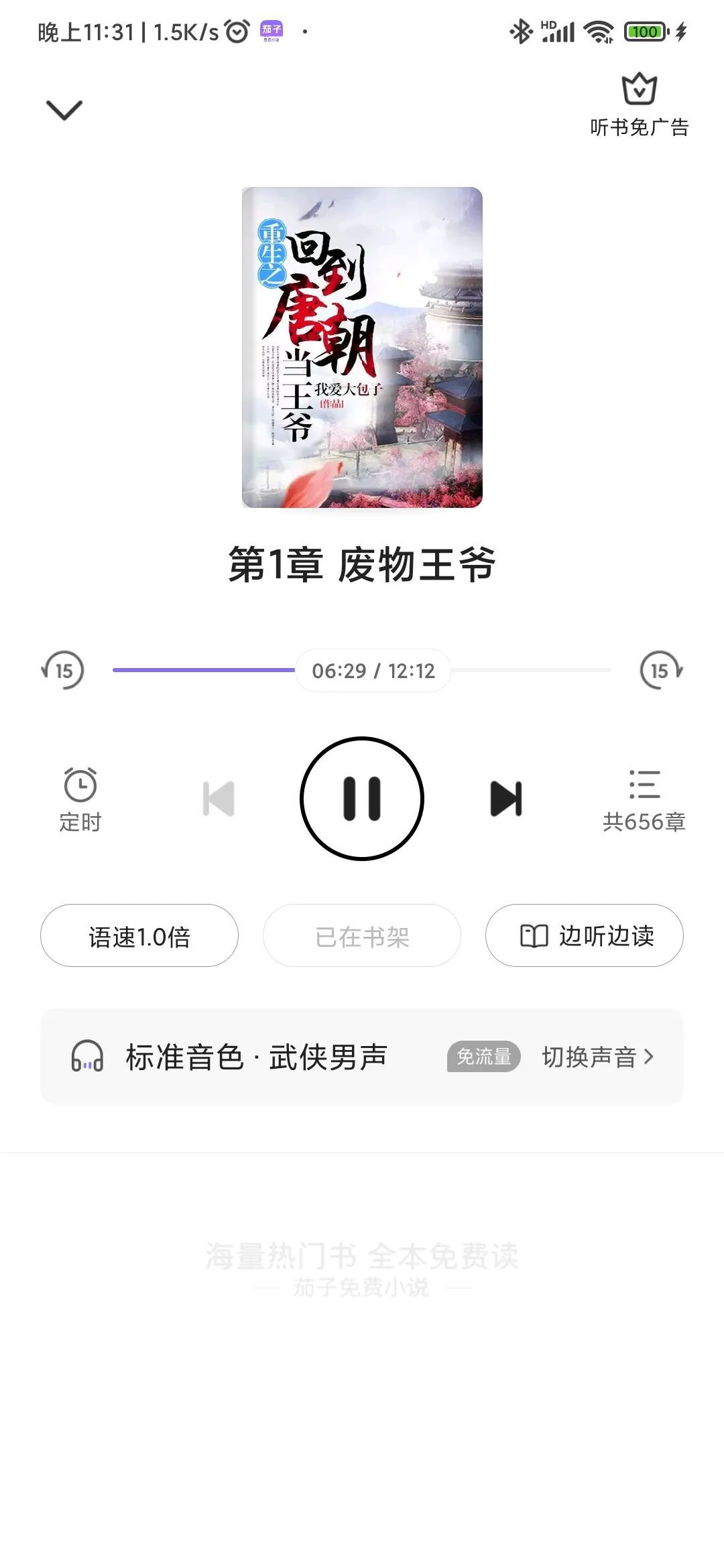Collapse the player with the down arrow
Viewport: 724px width, 1568px height.
click(x=64, y=110)
